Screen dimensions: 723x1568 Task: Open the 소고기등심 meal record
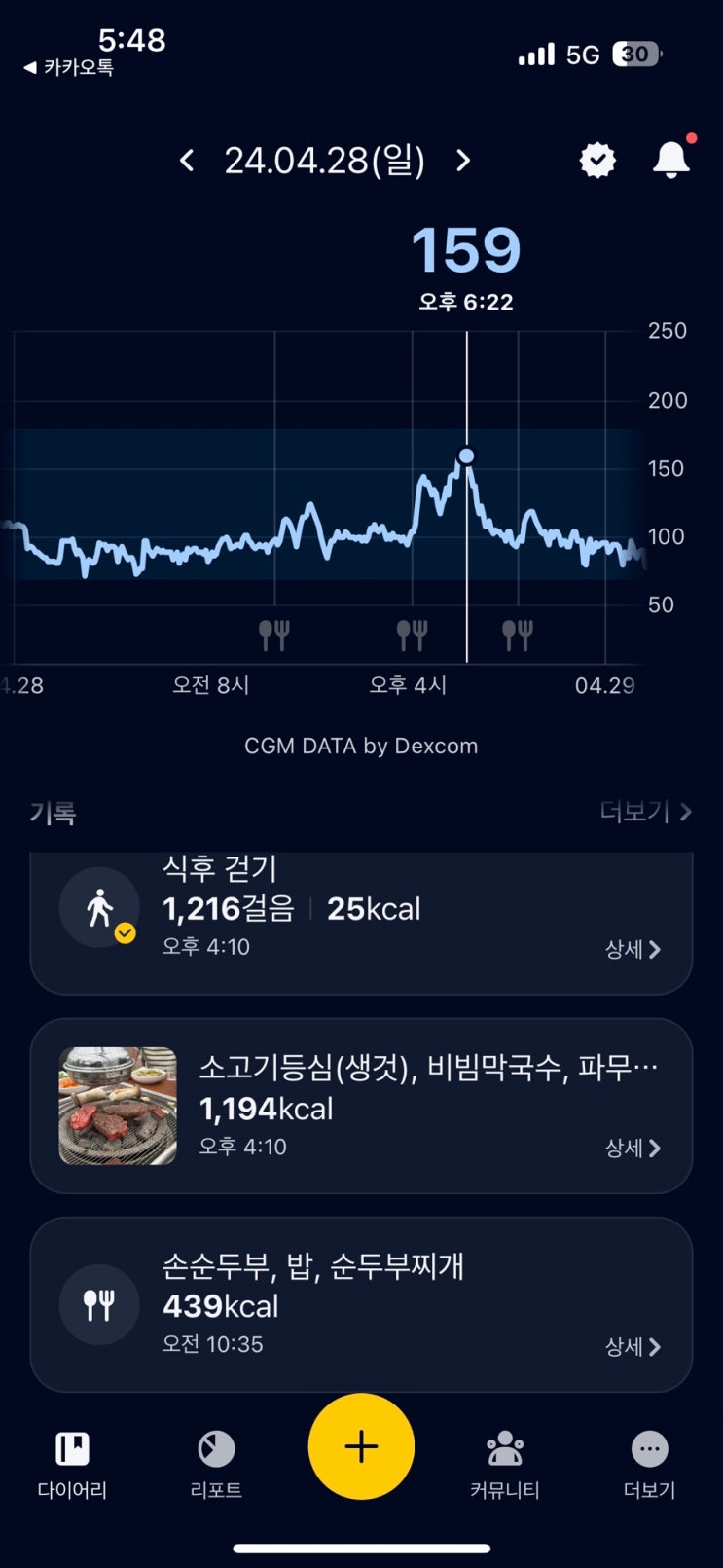point(361,1106)
